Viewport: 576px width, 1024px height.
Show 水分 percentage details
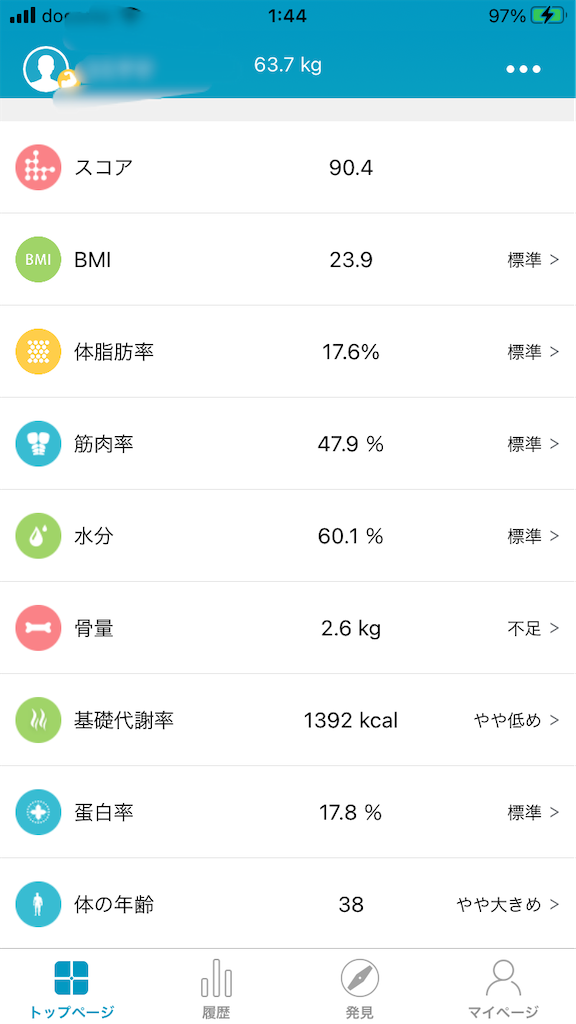point(288,536)
